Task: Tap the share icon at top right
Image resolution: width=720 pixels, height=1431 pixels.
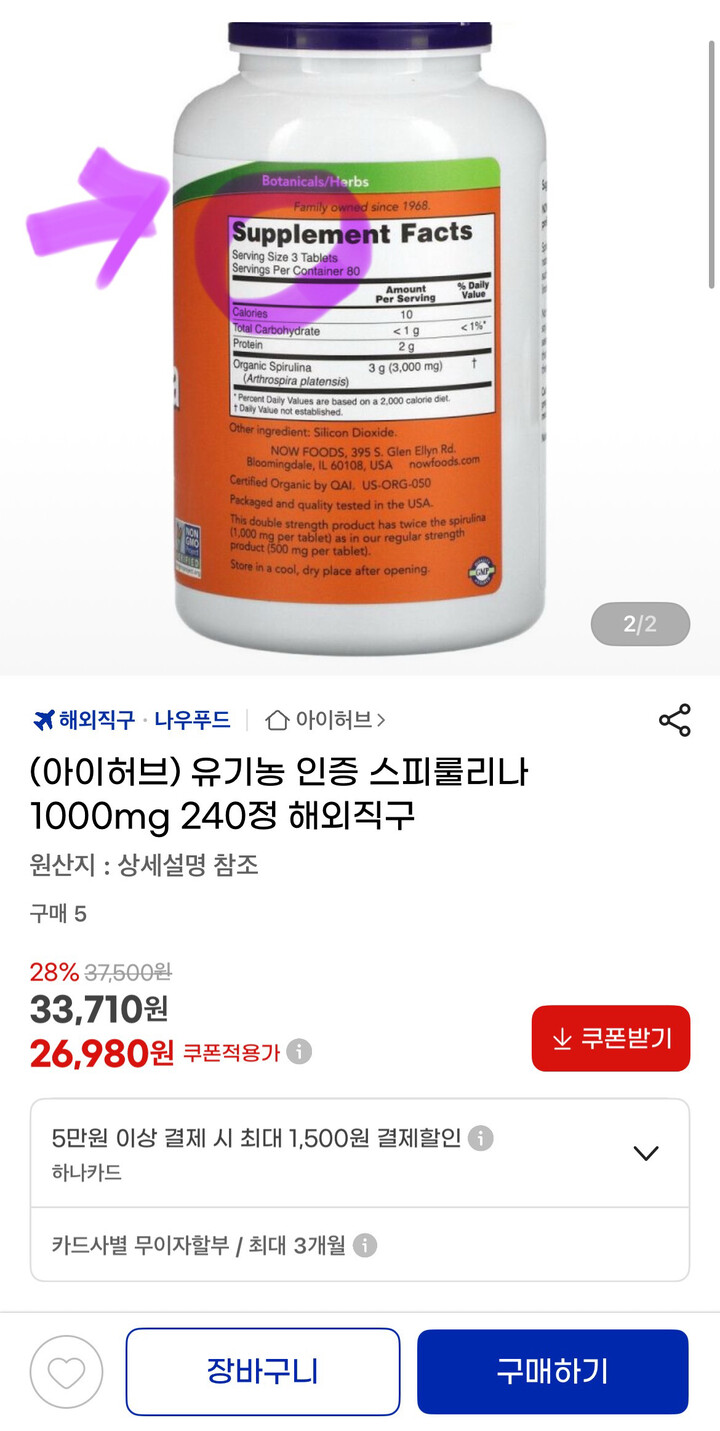Action: coord(676,718)
